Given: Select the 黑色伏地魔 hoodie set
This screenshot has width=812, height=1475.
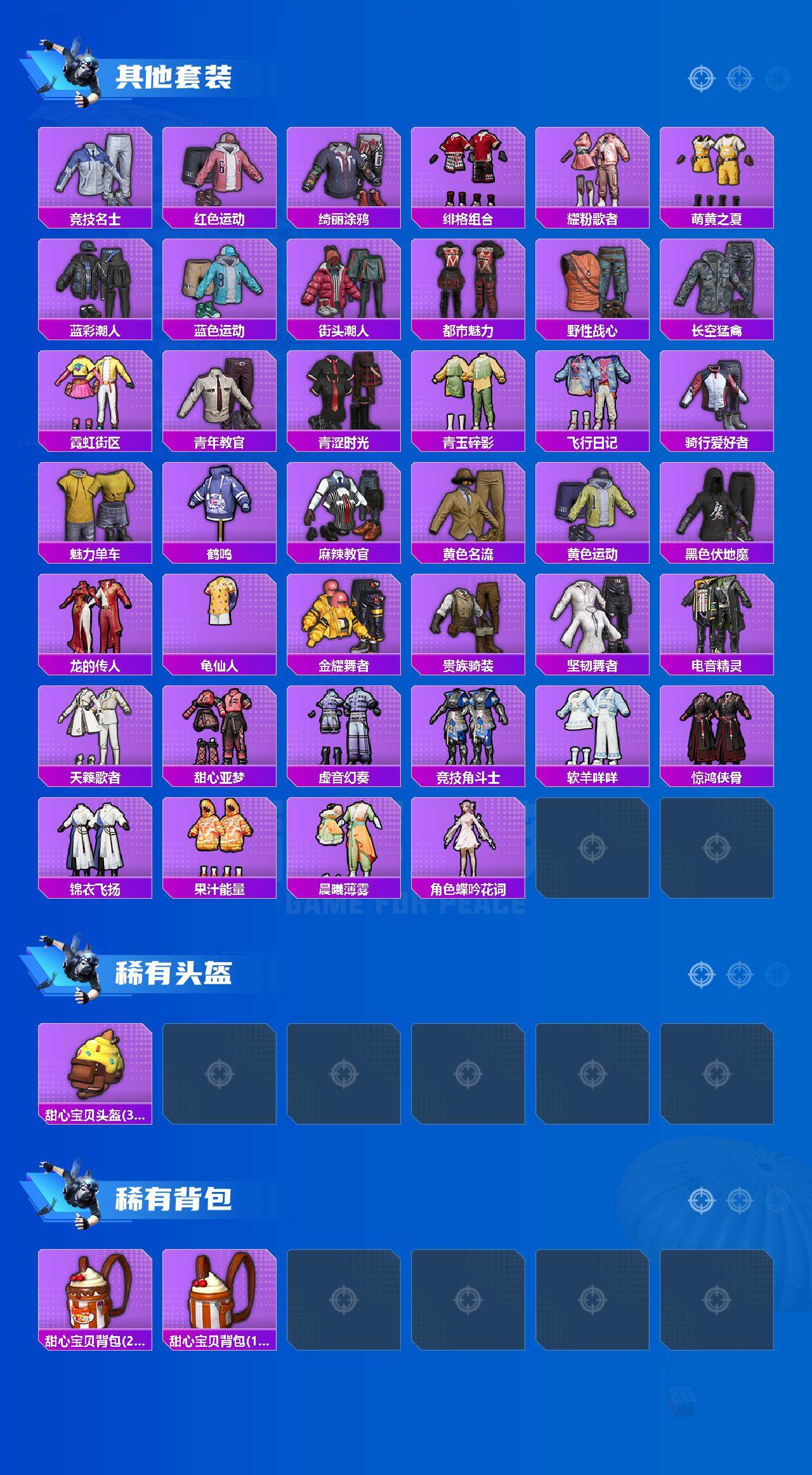Looking at the screenshot, I should pyautogui.click(x=720, y=514).
